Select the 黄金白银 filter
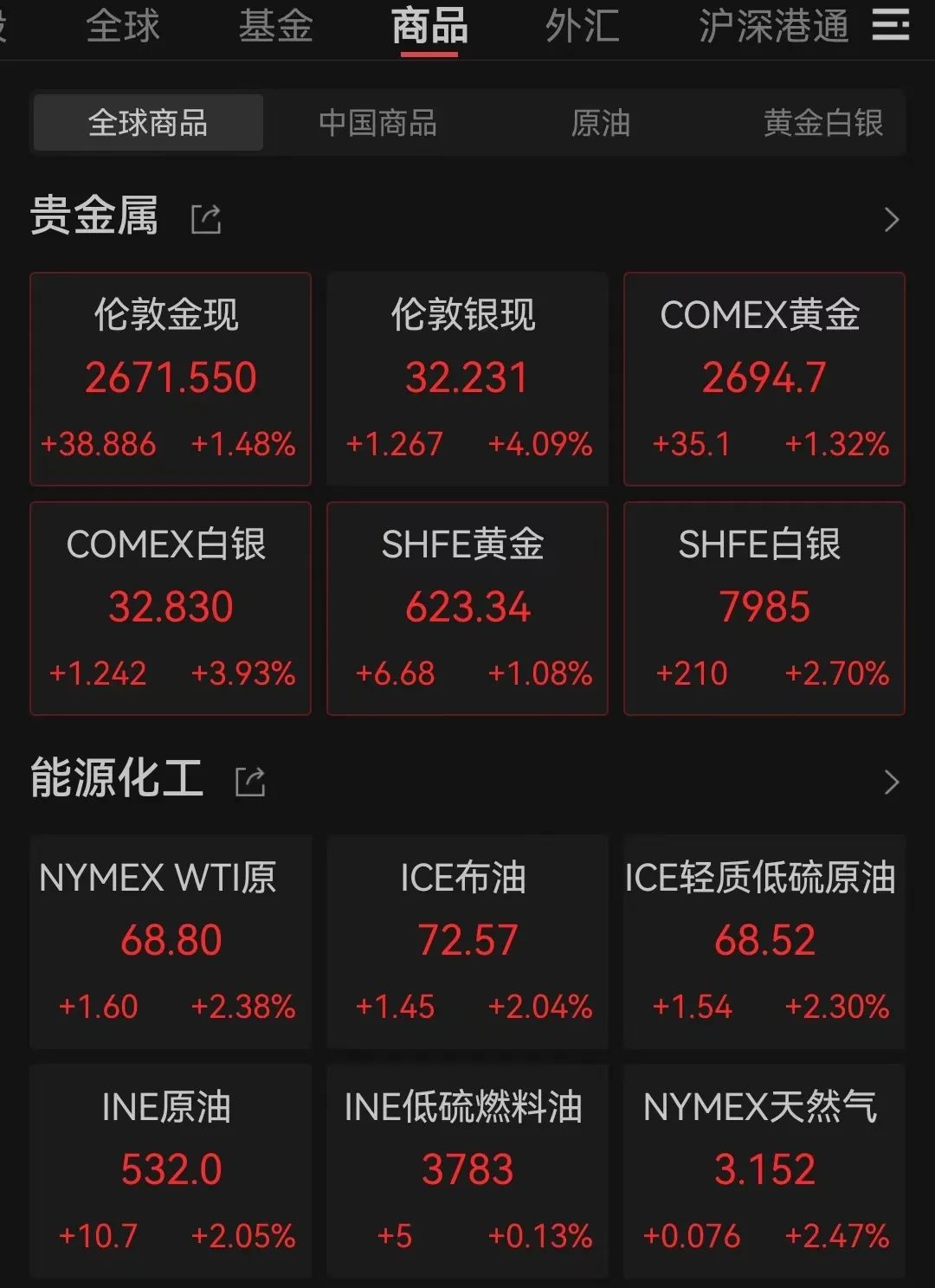 pos(824,123)
